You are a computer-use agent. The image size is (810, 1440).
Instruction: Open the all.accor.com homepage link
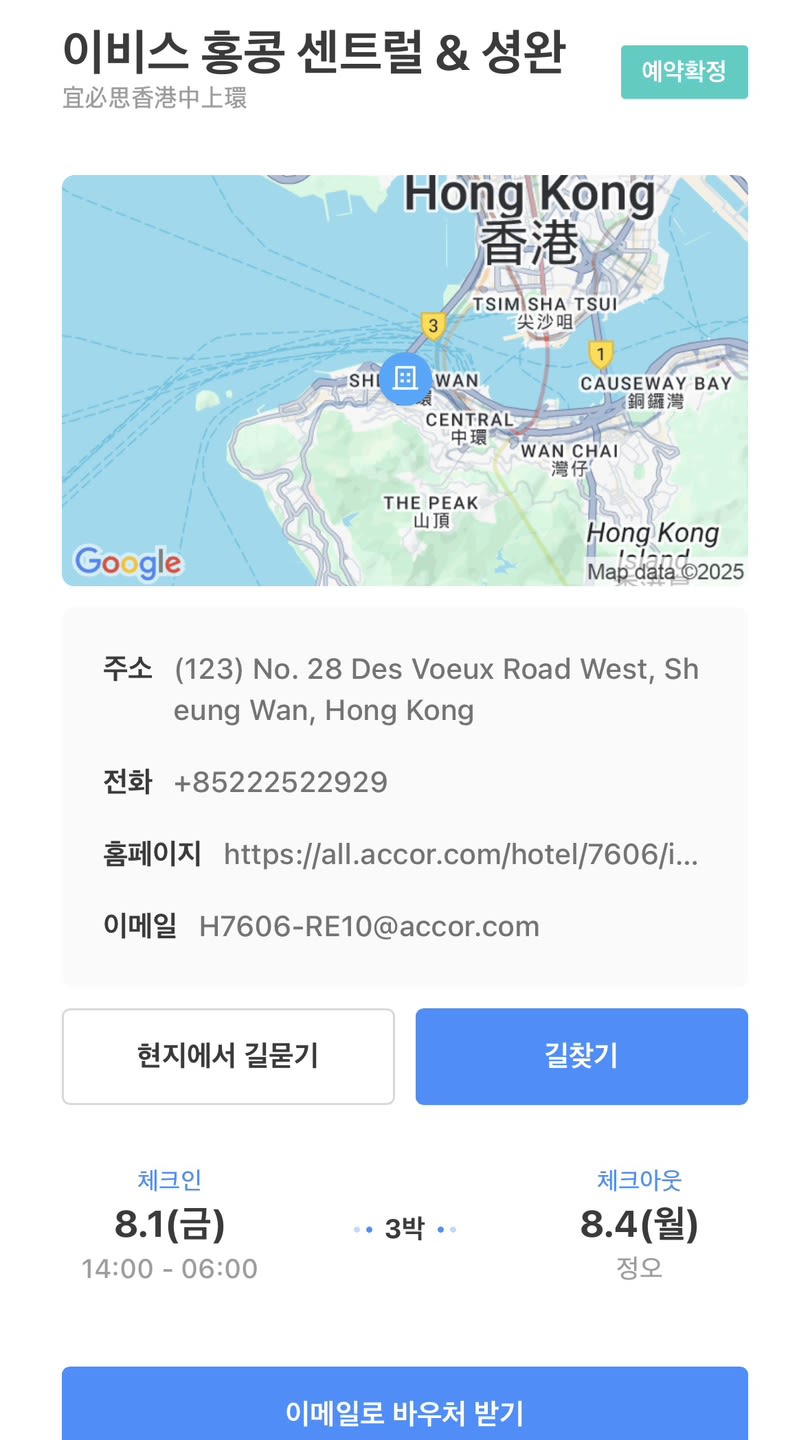(x=461, y=854)
